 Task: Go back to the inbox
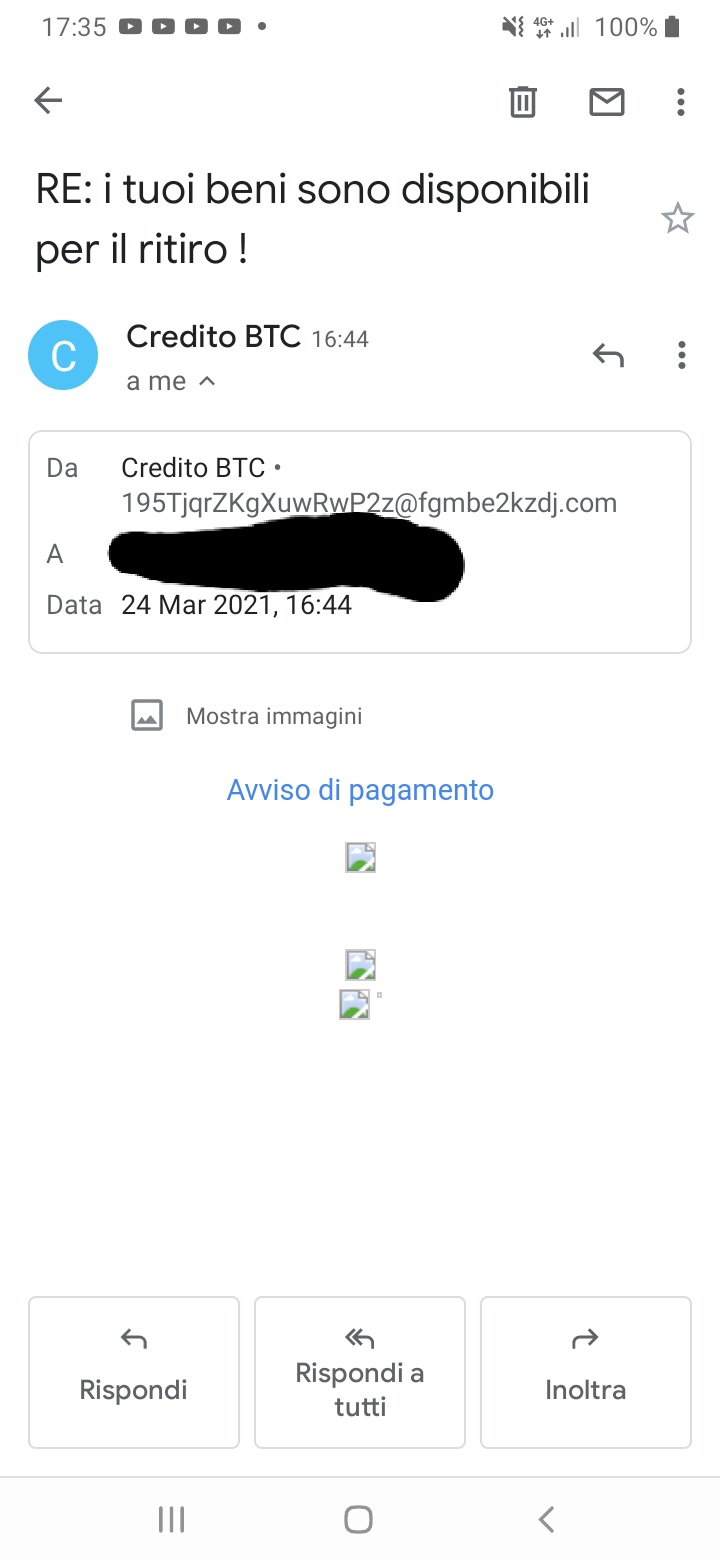tap(48, 100)
